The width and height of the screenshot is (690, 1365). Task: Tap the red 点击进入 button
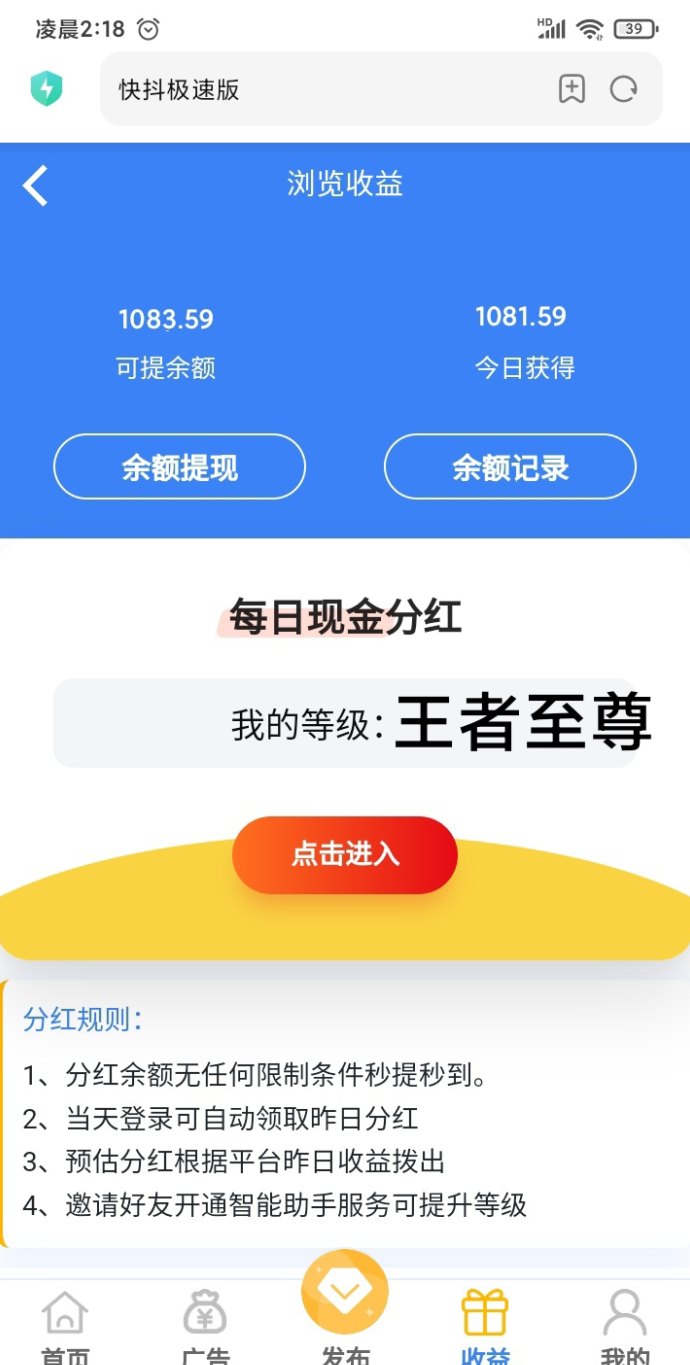point(345,855)
